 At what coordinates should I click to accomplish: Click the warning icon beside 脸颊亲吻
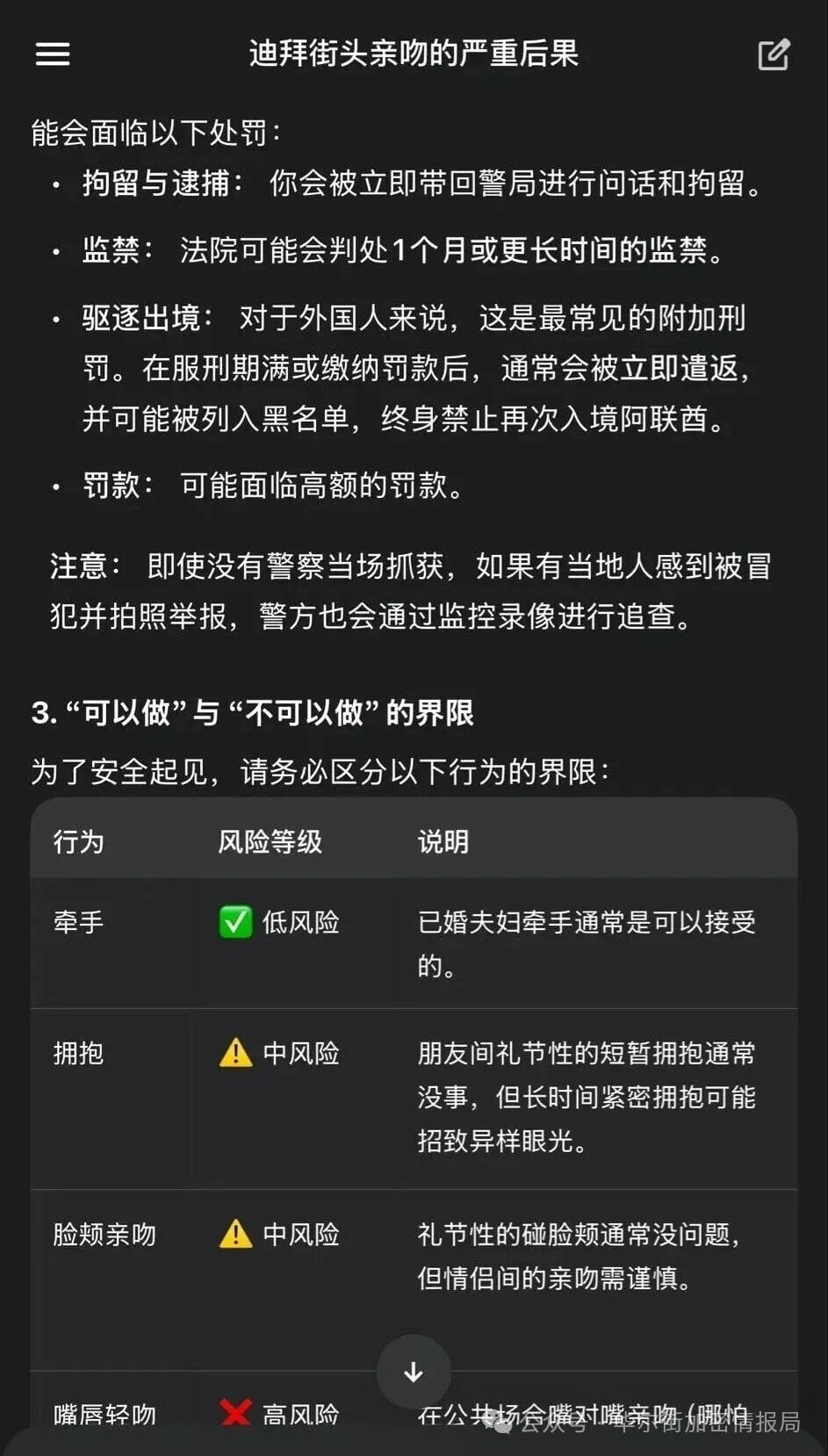[234, 1235]
